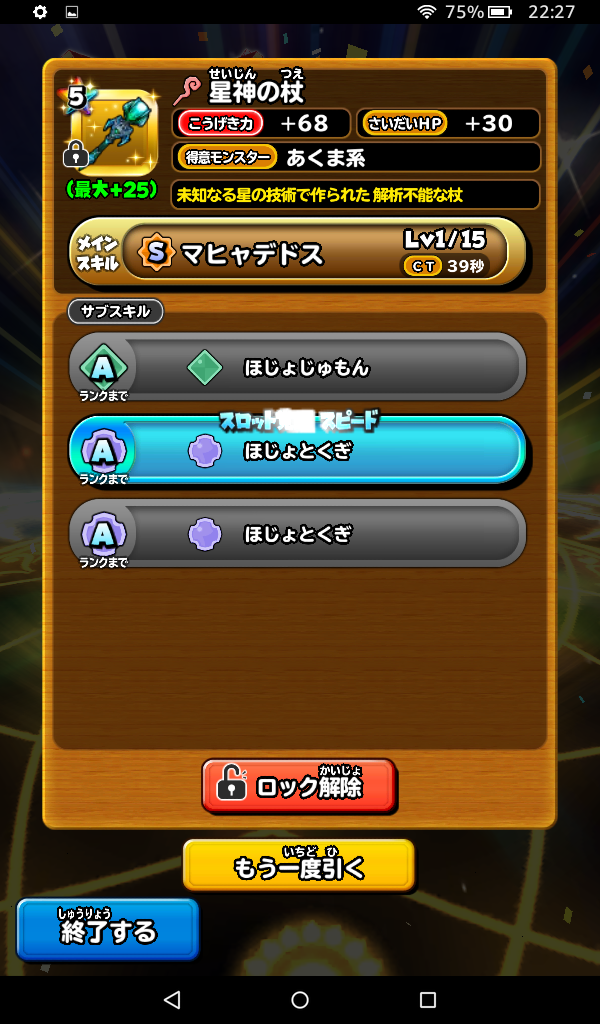Select the gray ほじょとくぎ slot
Viewport: 600px width, 1024px height.
[298, 534]
